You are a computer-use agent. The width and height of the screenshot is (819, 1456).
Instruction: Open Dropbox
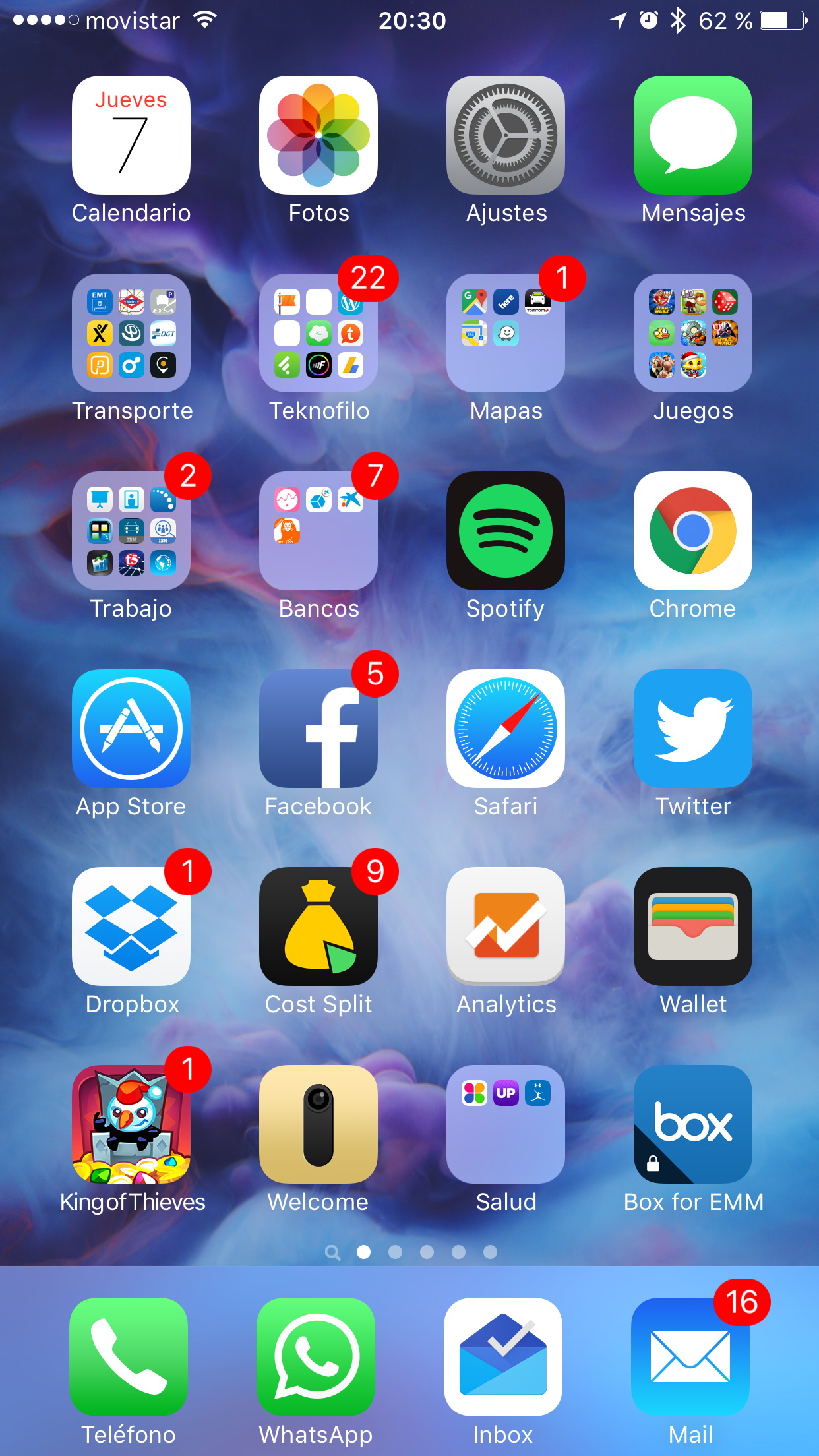tap(131, 926)
